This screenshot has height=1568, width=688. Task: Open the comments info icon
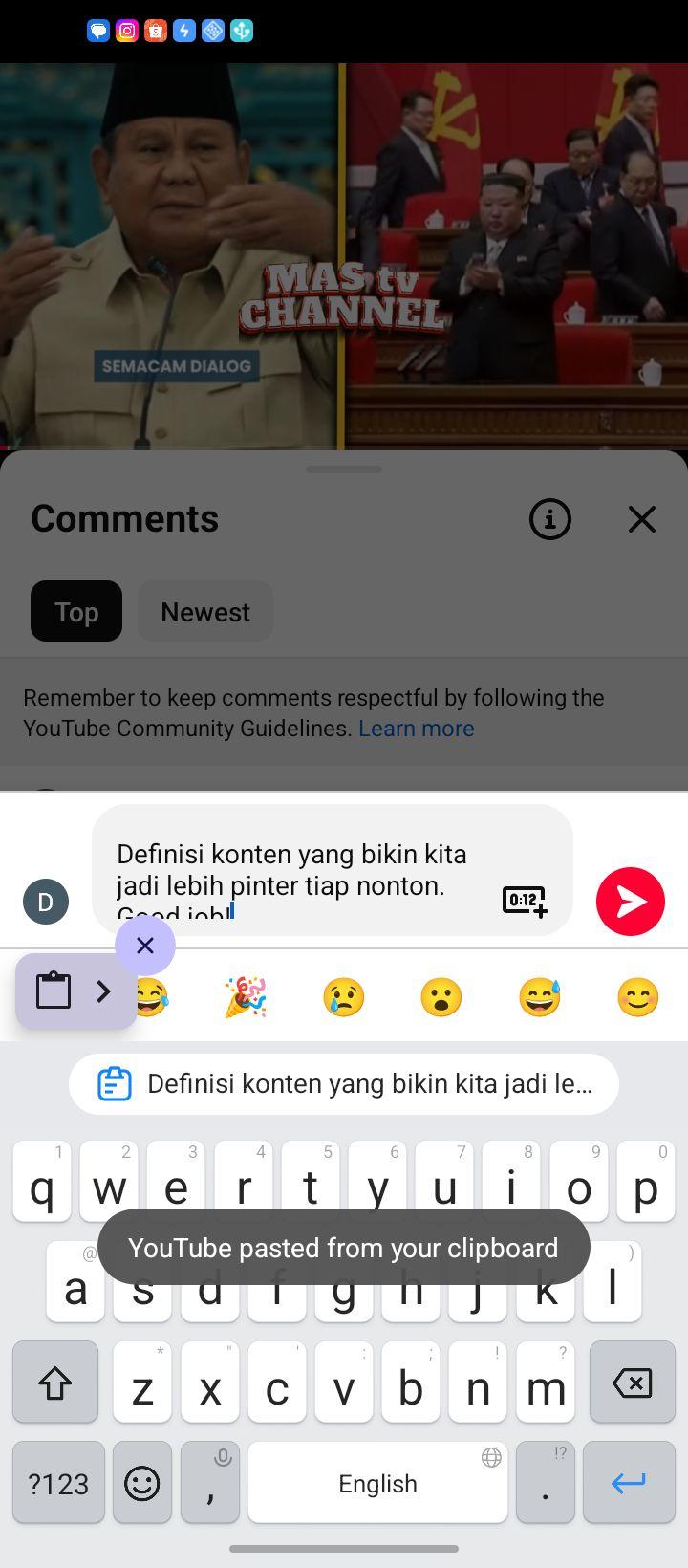(549, 519)
